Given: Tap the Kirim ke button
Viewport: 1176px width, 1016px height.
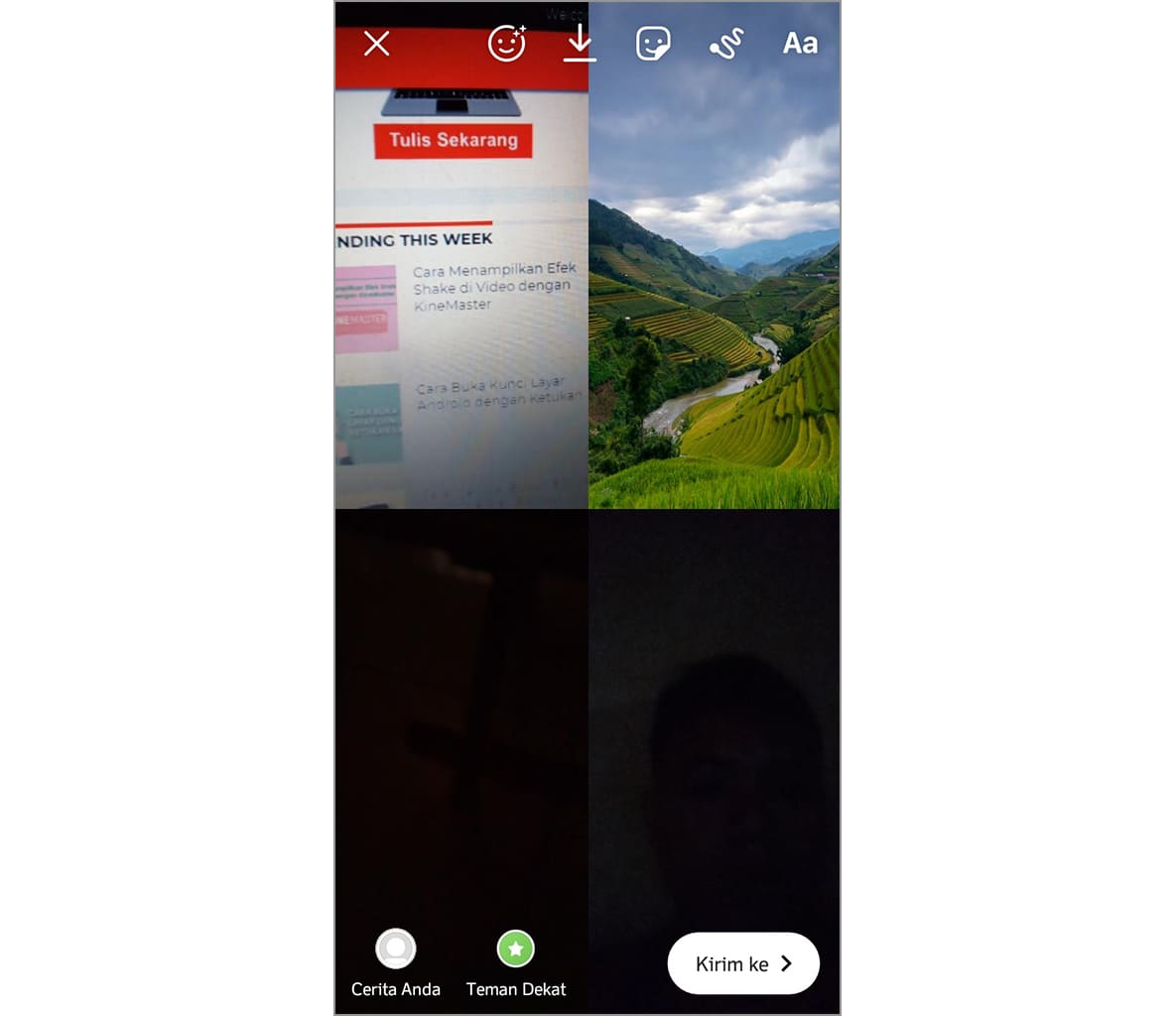Looking at the screenshot, I should pos(743,963).
